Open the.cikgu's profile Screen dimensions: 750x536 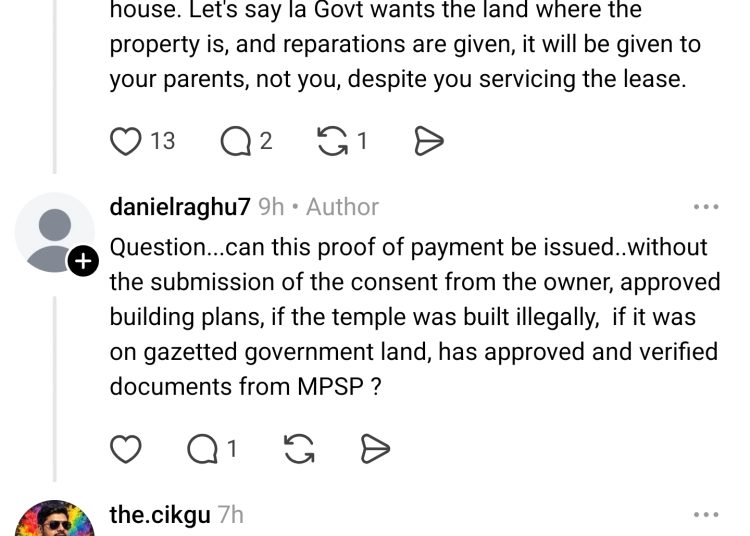point(160,515)
